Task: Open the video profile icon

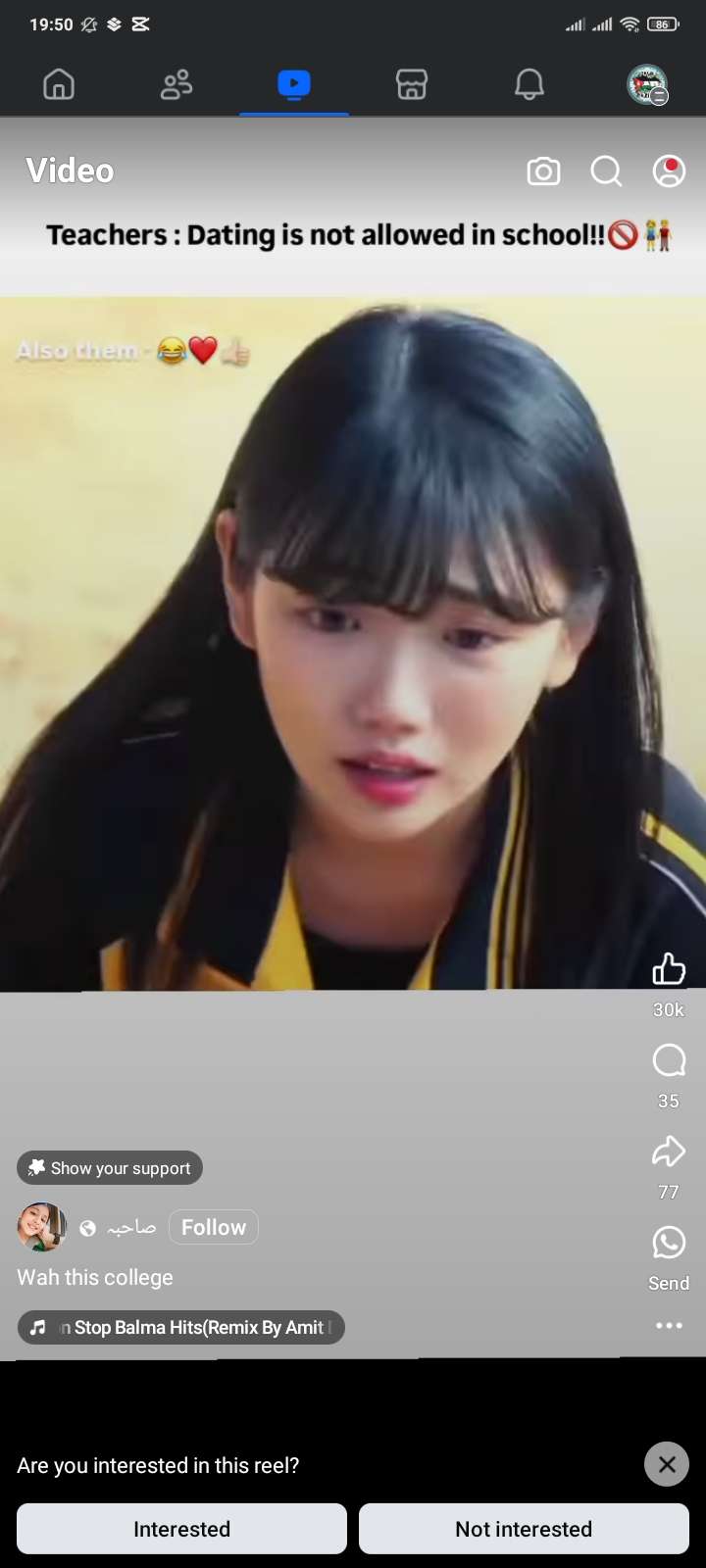Action: pyautogui.click(x=669, y=171)
